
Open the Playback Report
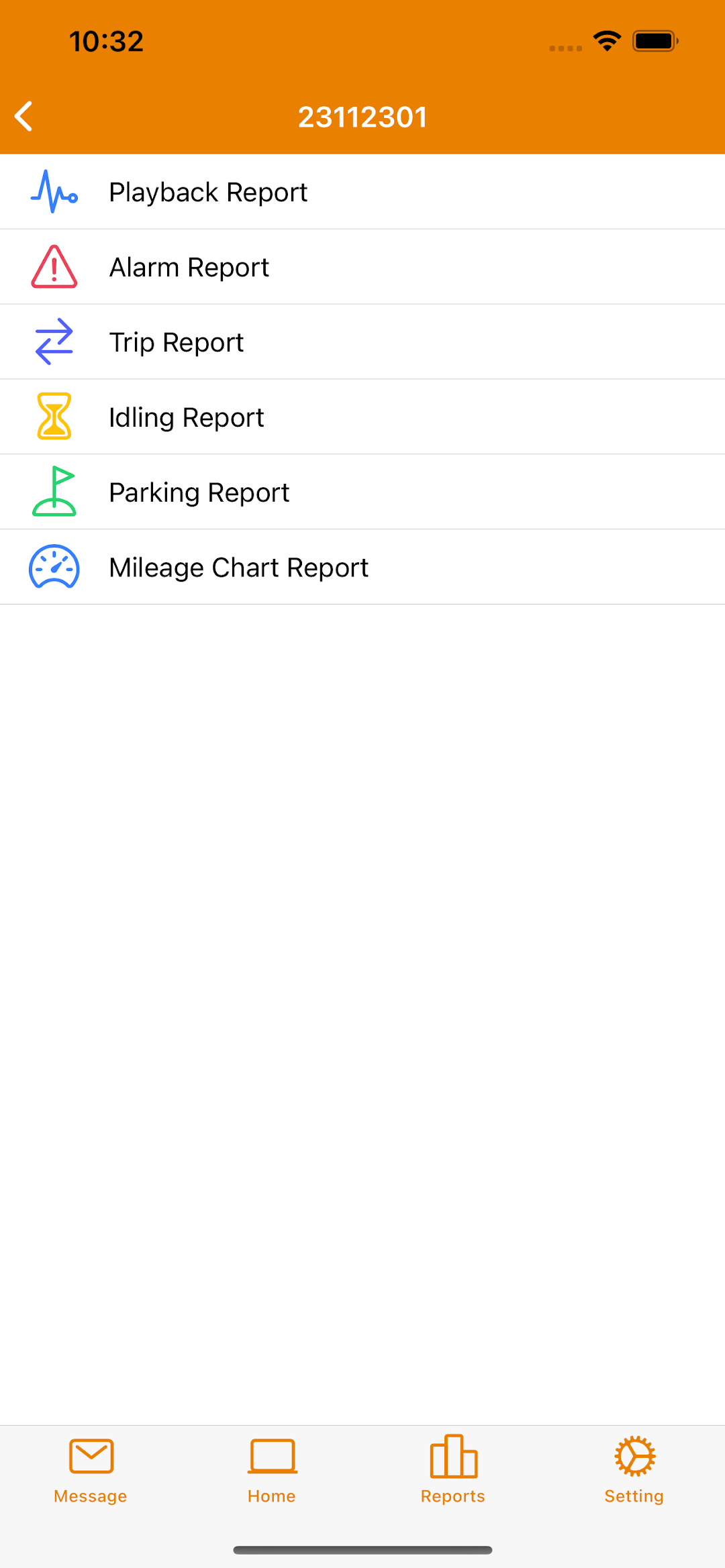click(362, 192)
